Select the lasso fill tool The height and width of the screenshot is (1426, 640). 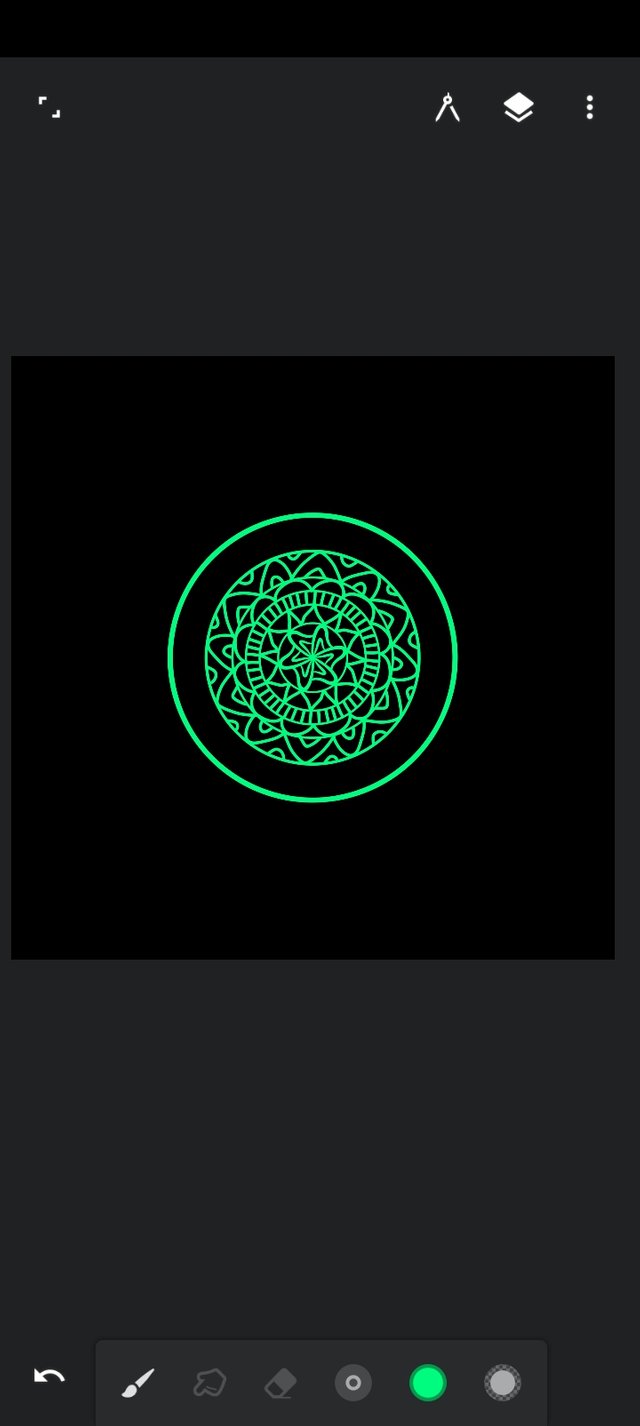click(209, 1383)
